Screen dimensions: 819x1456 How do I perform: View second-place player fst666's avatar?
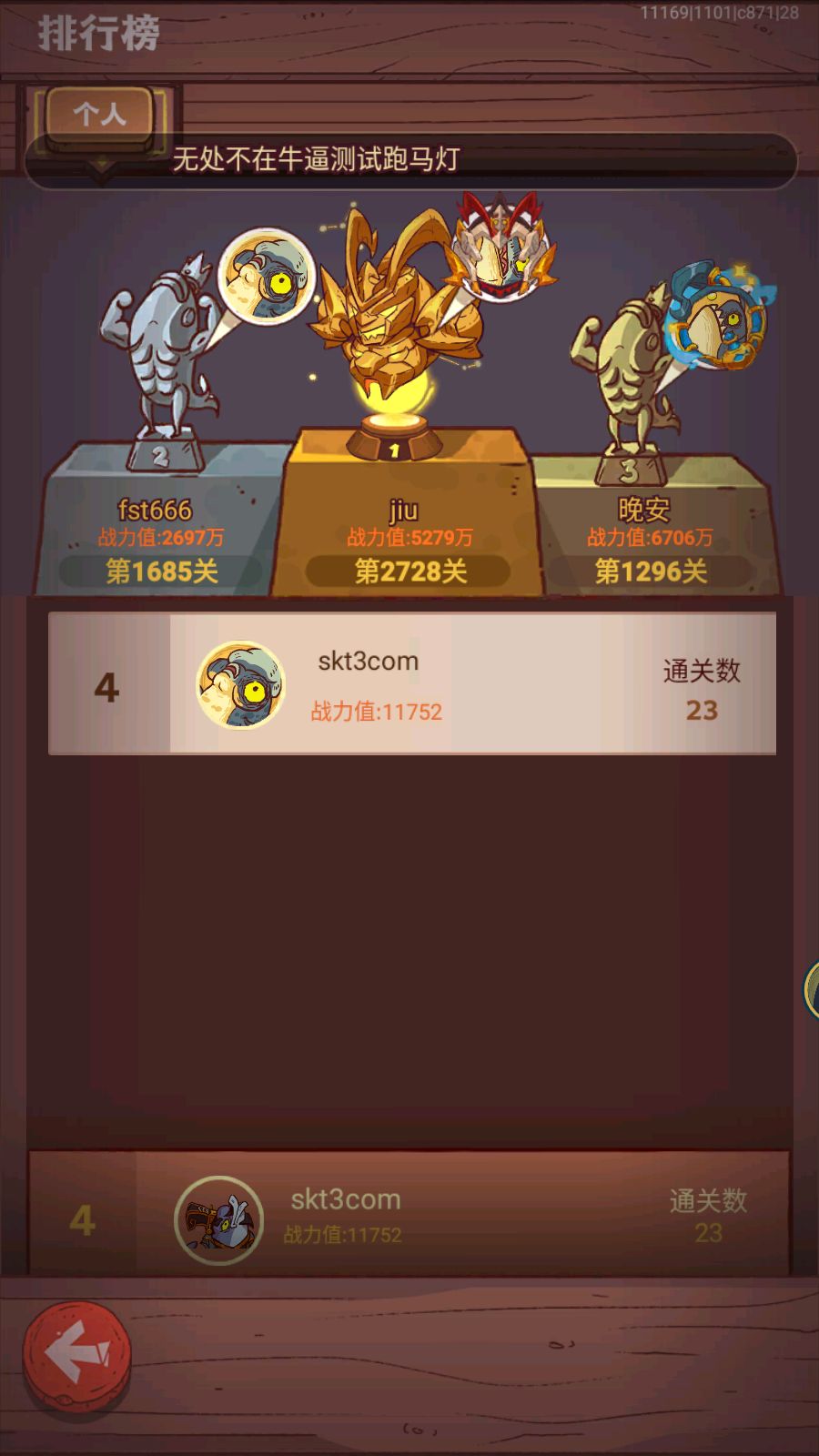pyautogui.click(x=267, y=275)
